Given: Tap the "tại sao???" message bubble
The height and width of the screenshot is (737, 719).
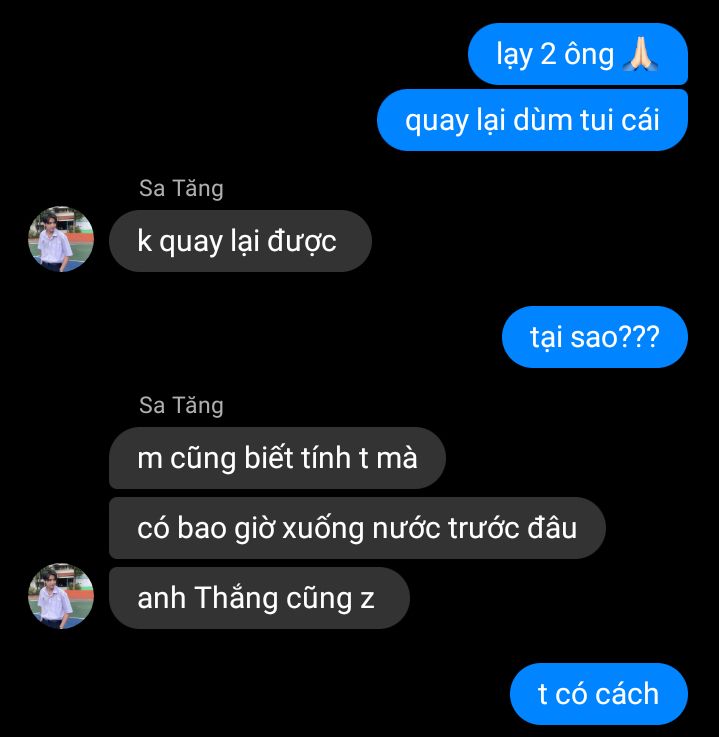Looking at the screenshot, I should [x=594, y=337].
